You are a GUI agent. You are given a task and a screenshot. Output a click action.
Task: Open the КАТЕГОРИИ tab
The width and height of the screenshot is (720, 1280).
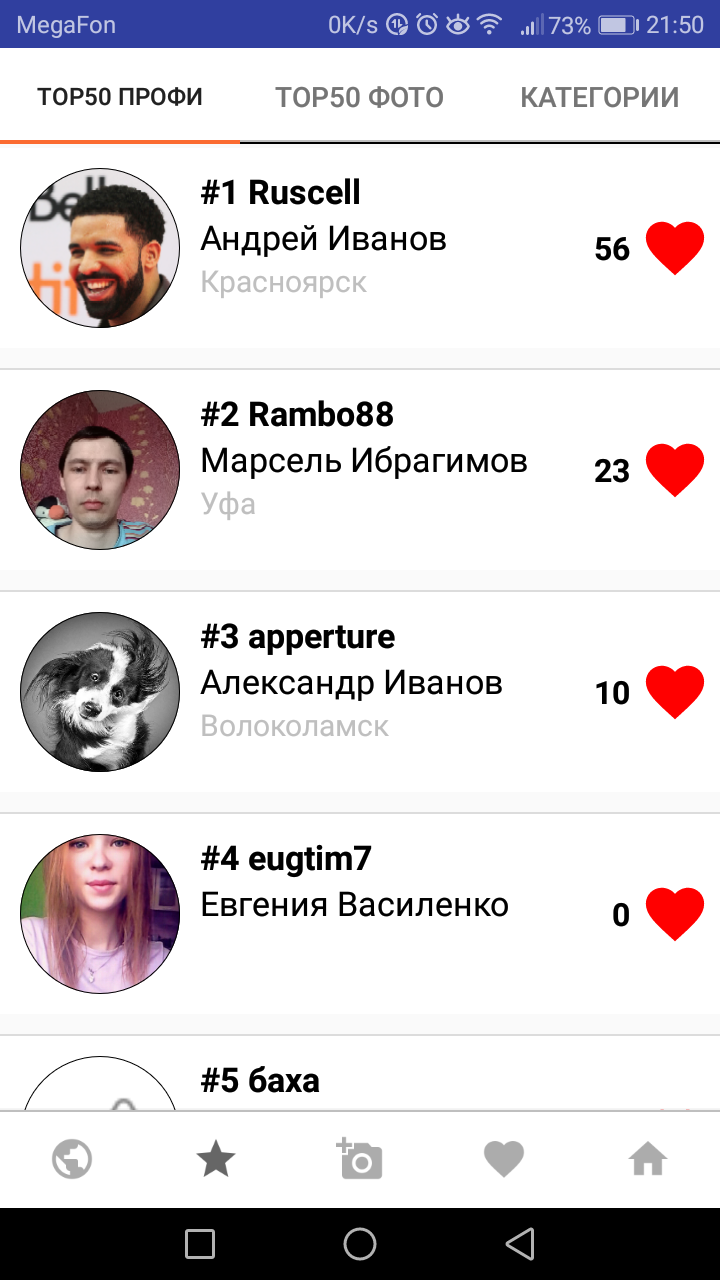[x=599, y=97]
